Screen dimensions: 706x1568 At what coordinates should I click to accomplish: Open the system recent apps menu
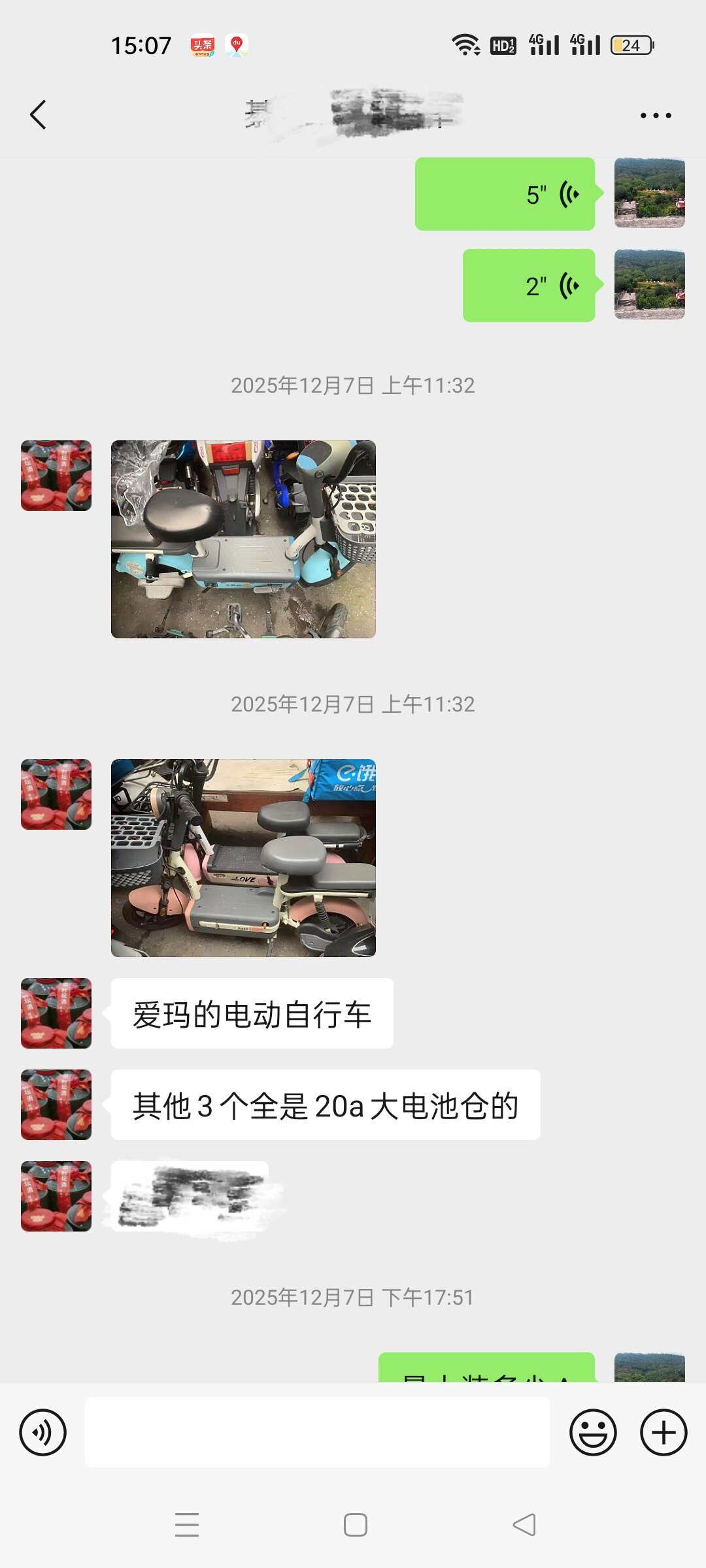187,1525
